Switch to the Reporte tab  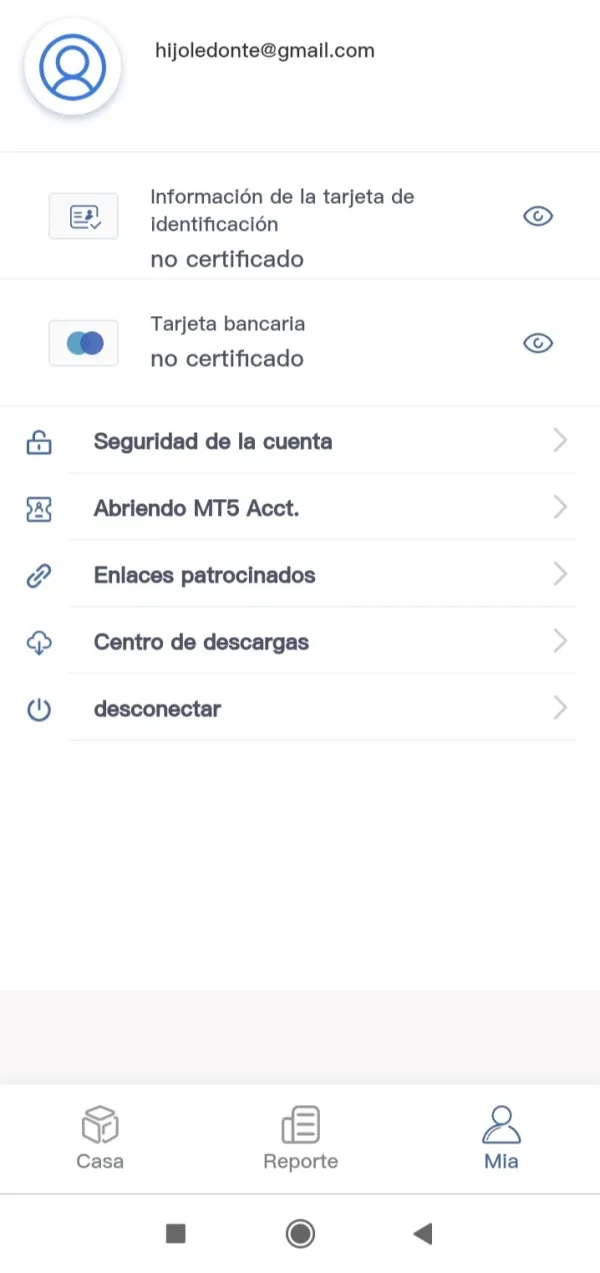[x=300, y=1137]
